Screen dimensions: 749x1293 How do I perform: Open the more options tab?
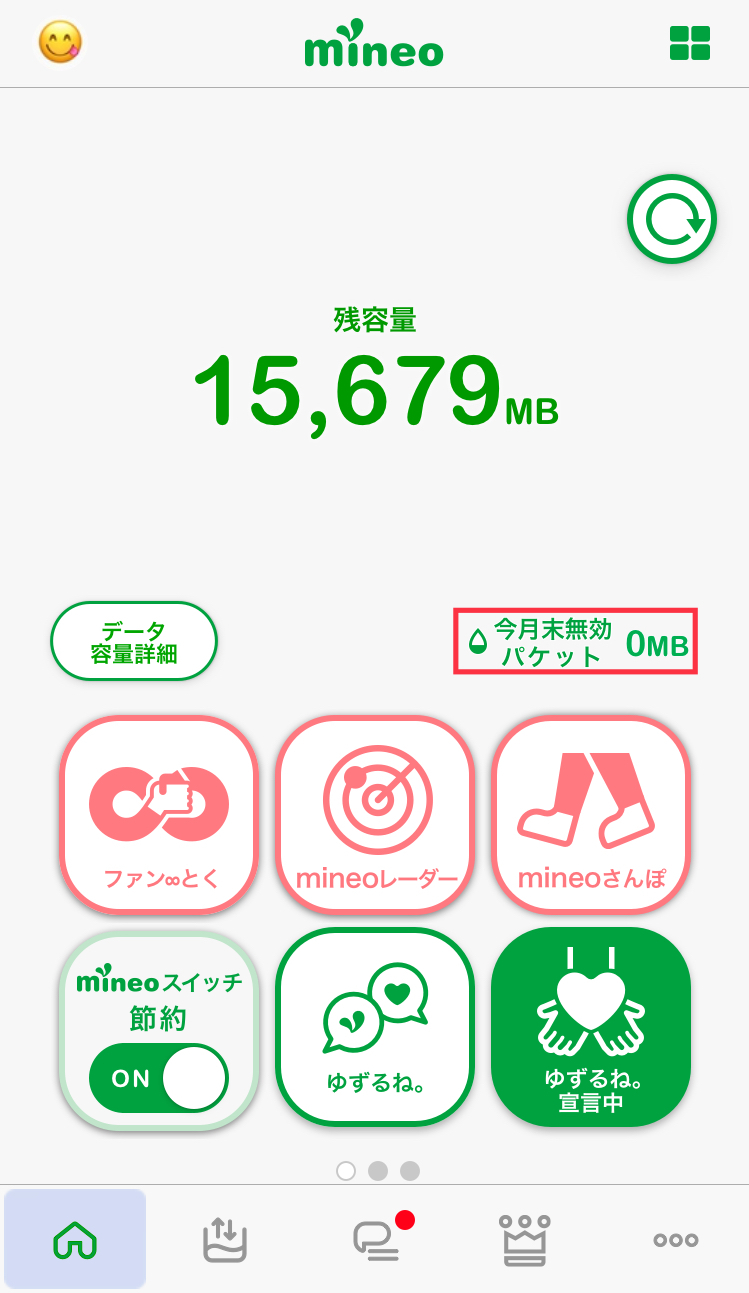675,1240
